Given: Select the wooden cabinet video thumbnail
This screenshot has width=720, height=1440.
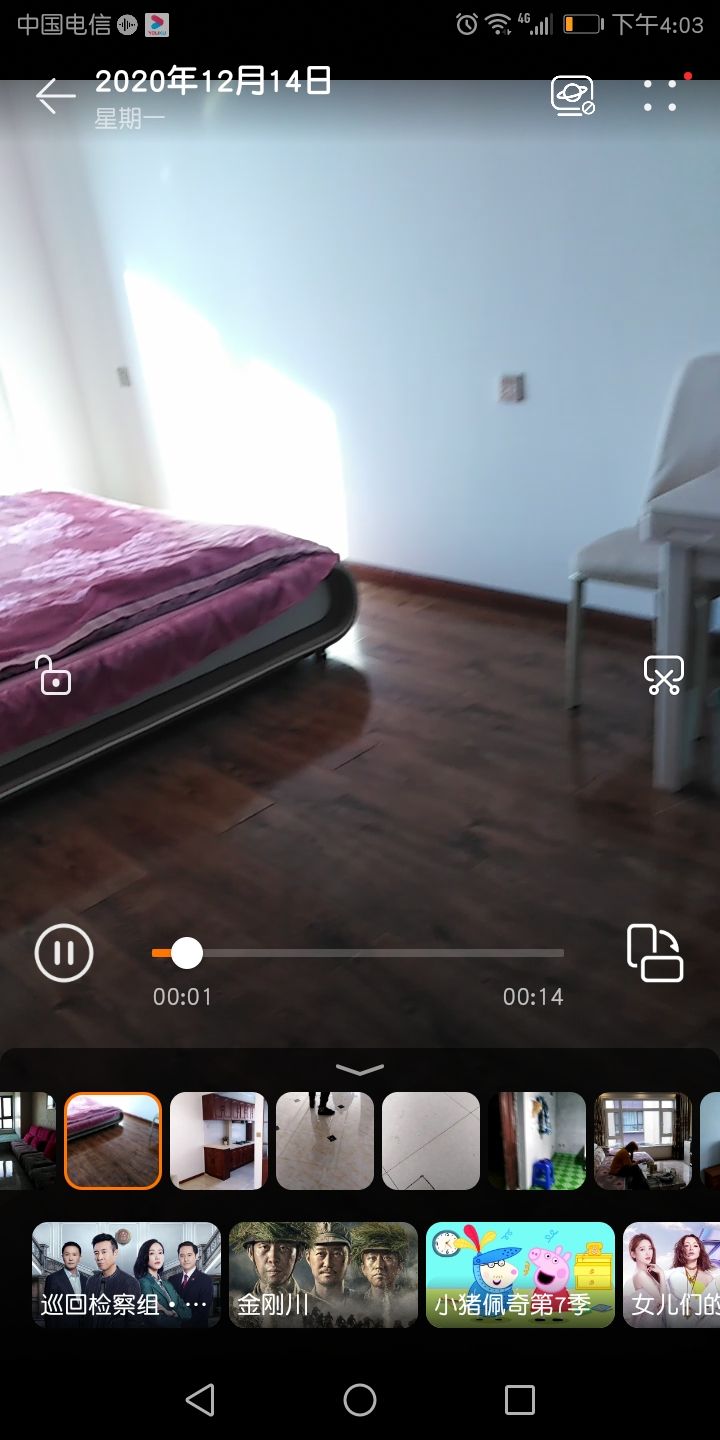Looking at the screenshot, I should (x=219, y=1141).
